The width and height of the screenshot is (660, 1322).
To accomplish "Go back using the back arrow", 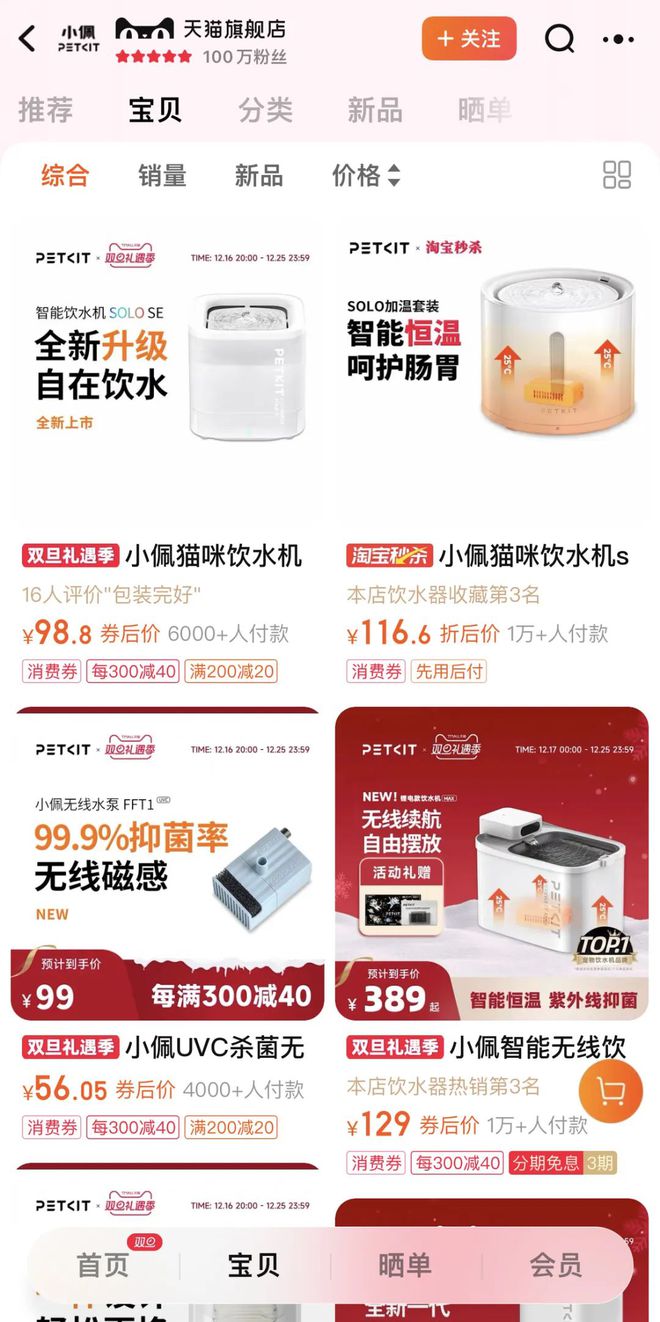I will pyautogui.click(x=28, y=39).
